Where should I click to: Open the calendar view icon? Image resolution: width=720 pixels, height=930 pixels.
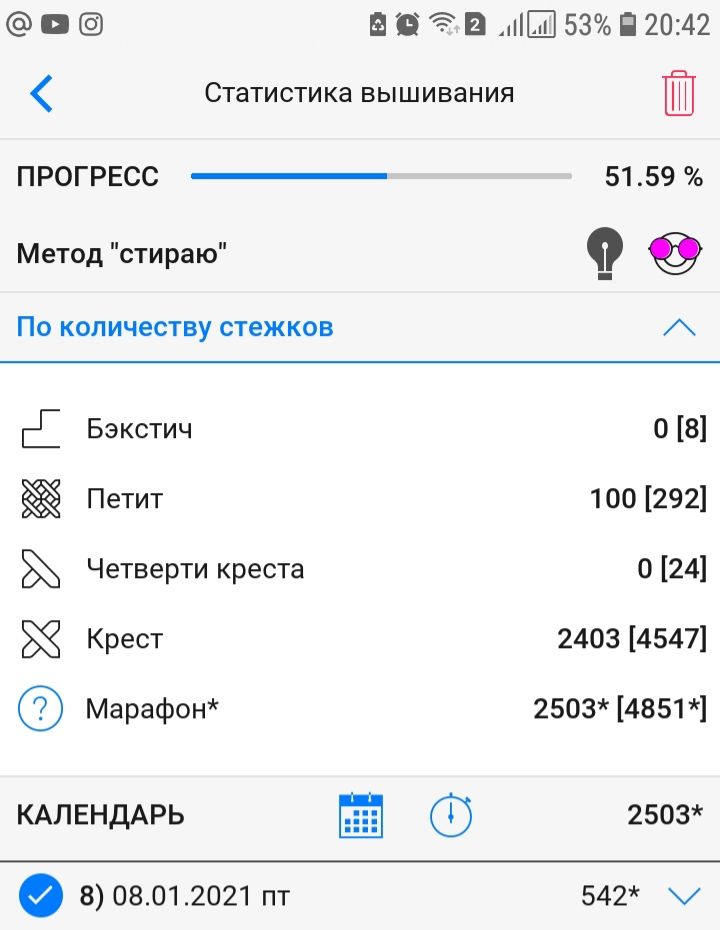(361, 815)
